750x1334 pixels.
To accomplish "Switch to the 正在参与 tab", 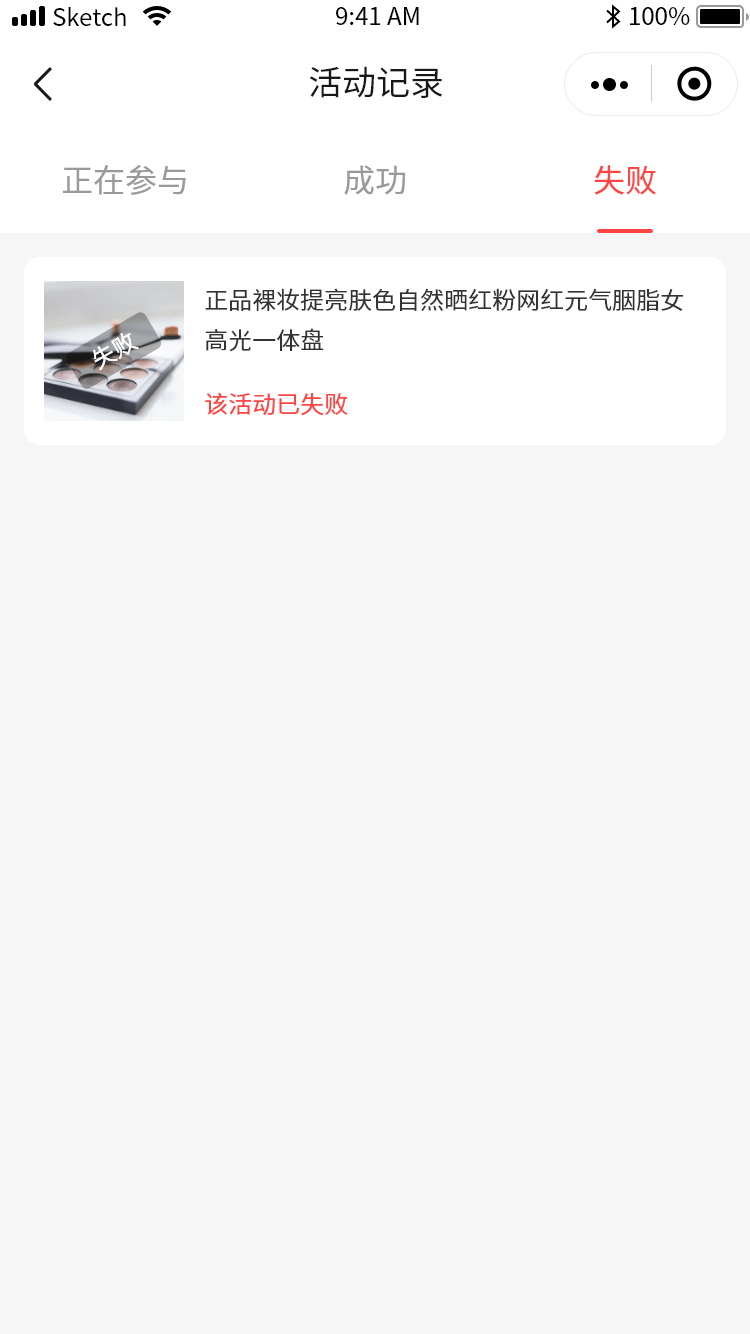I will click(x=125, y=181).
